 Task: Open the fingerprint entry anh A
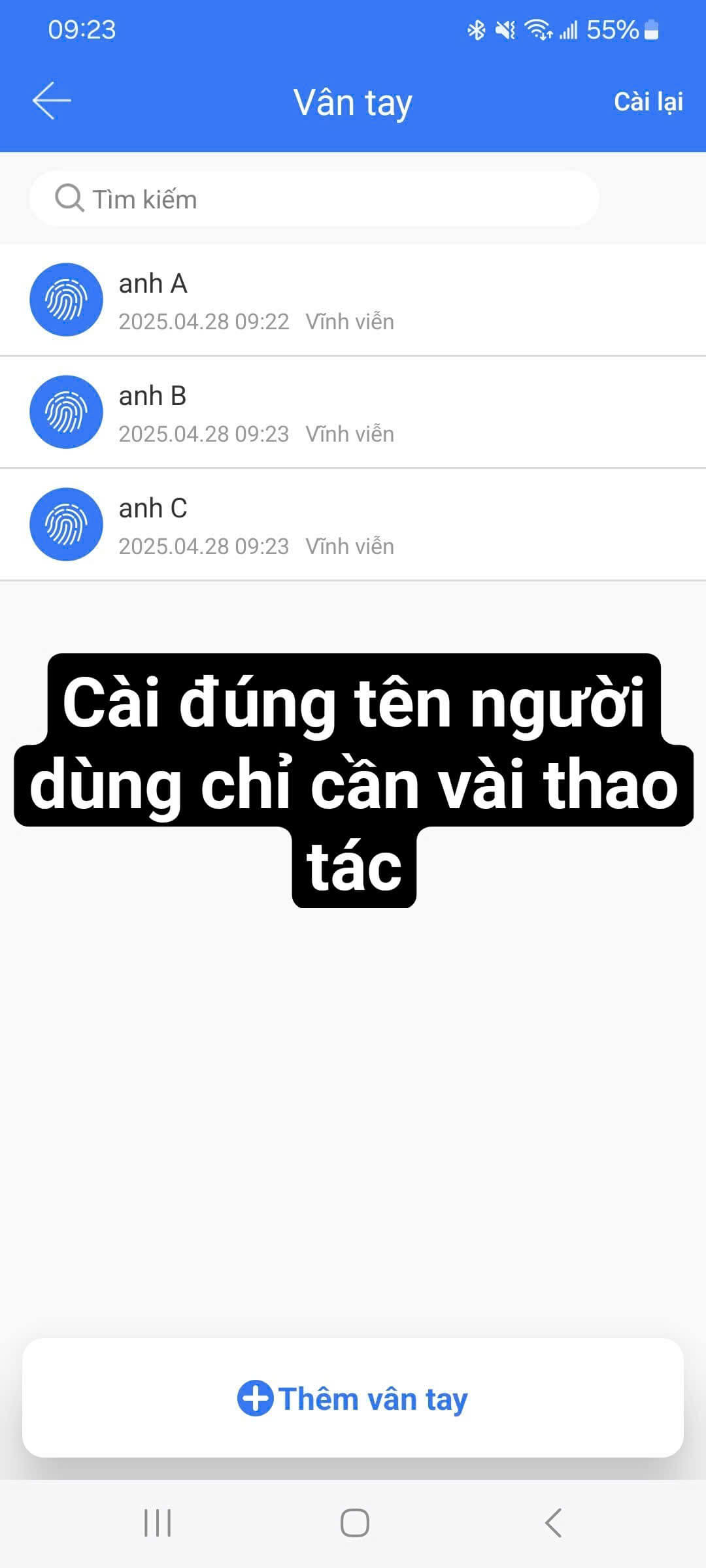tap(353, 301)
